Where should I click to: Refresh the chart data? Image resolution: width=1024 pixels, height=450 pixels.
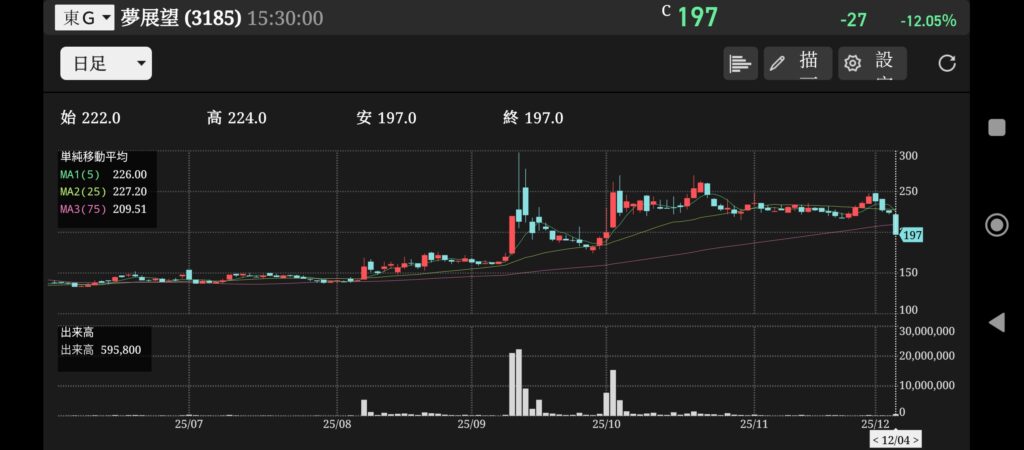pos(947,64)
